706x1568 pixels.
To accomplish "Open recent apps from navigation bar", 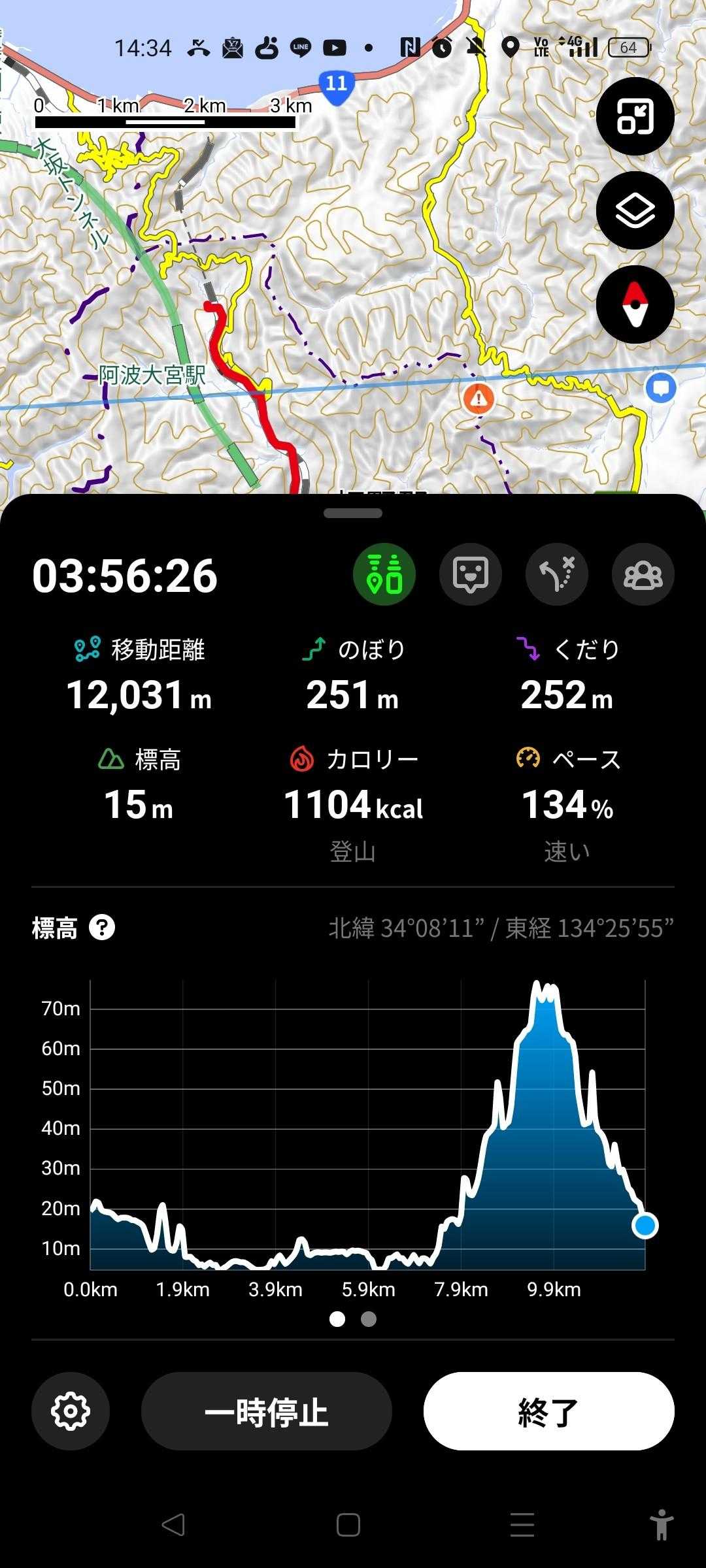I will tap(522, 1525).
